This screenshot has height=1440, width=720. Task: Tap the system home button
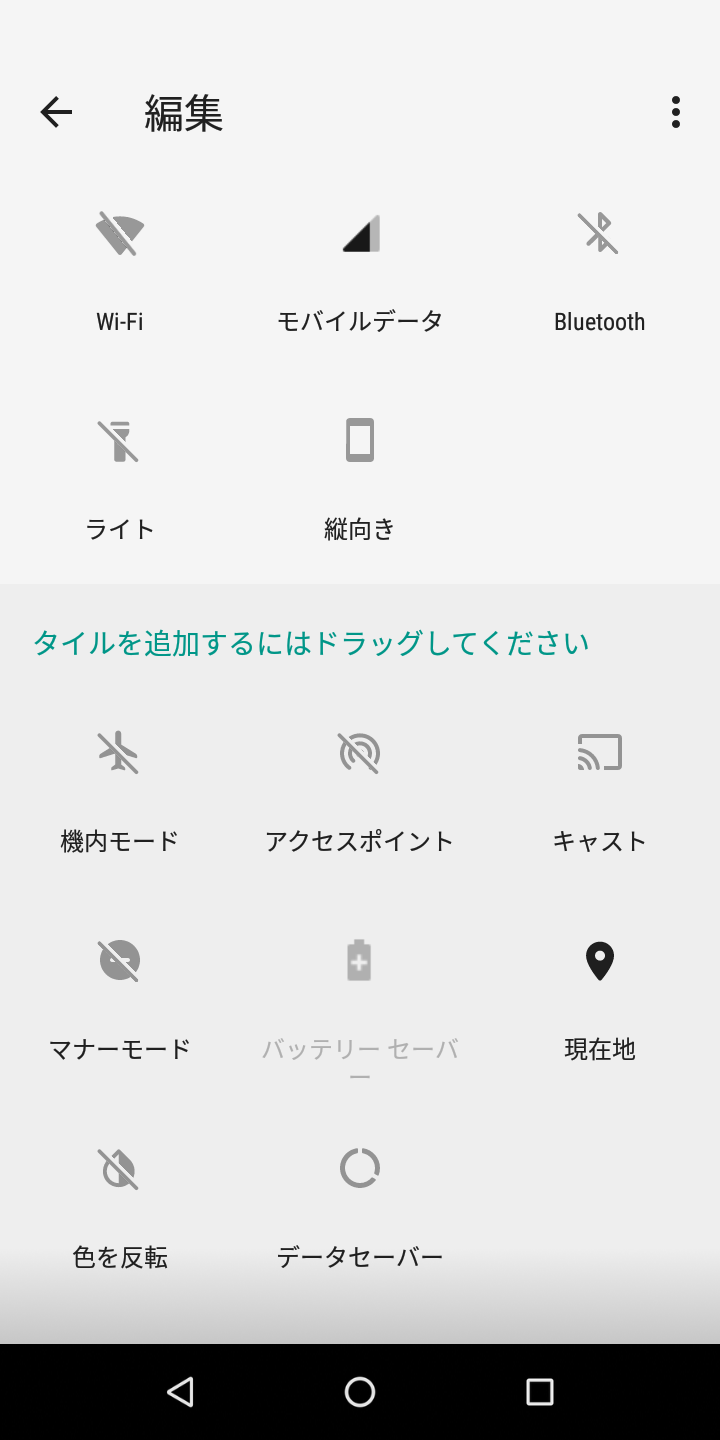point(360,1392)
